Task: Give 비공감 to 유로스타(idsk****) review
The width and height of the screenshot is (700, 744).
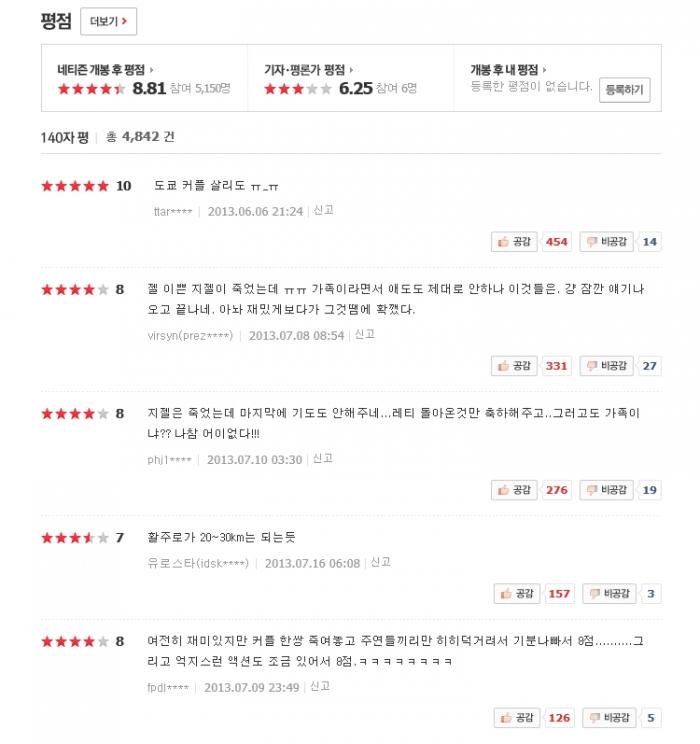Action: coord(609,594)
